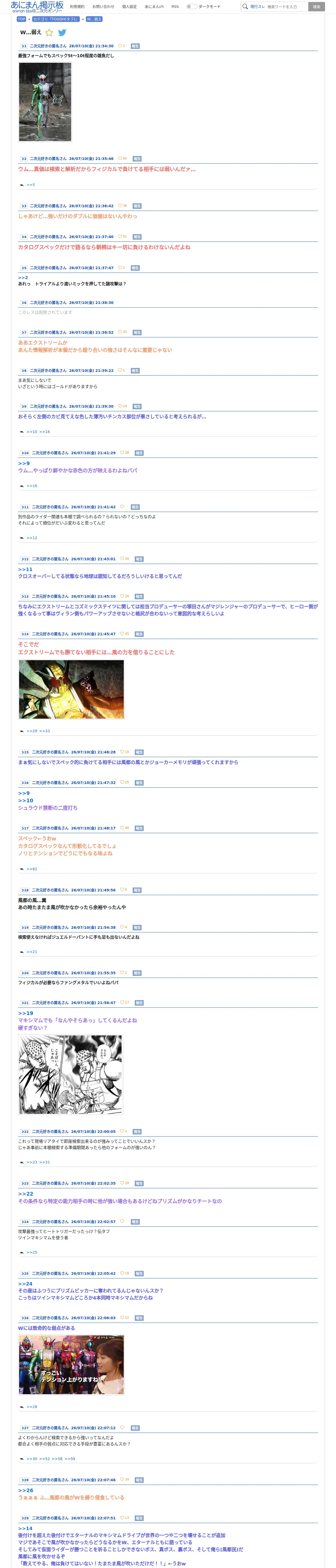Viewport: 336px width, 1568px height.
Task: Open the green Kamen Rider image in post 1
Action: pyautogui.click(x=45, y=102)
